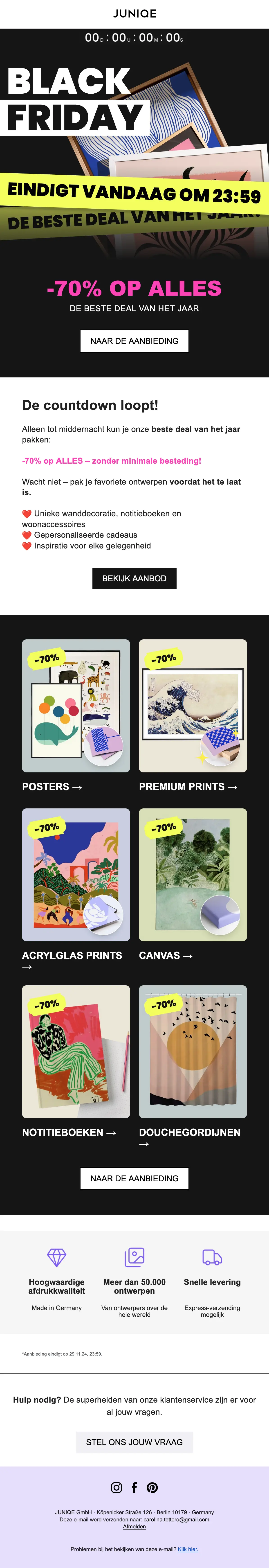Open the Acrylglas Prints category tile
This screenshot has height=1568, width=269.
76,874
